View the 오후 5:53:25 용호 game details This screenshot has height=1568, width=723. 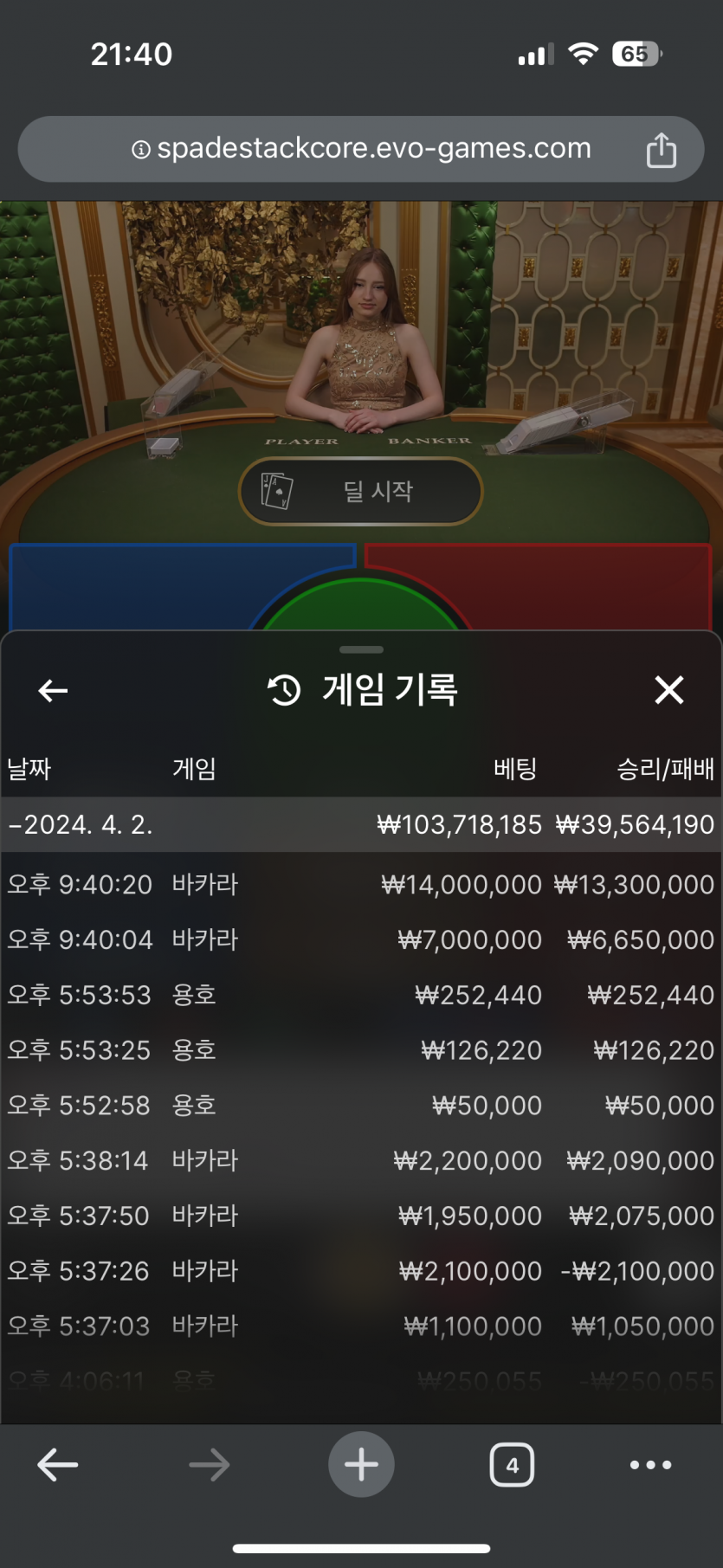point(361,1050)
